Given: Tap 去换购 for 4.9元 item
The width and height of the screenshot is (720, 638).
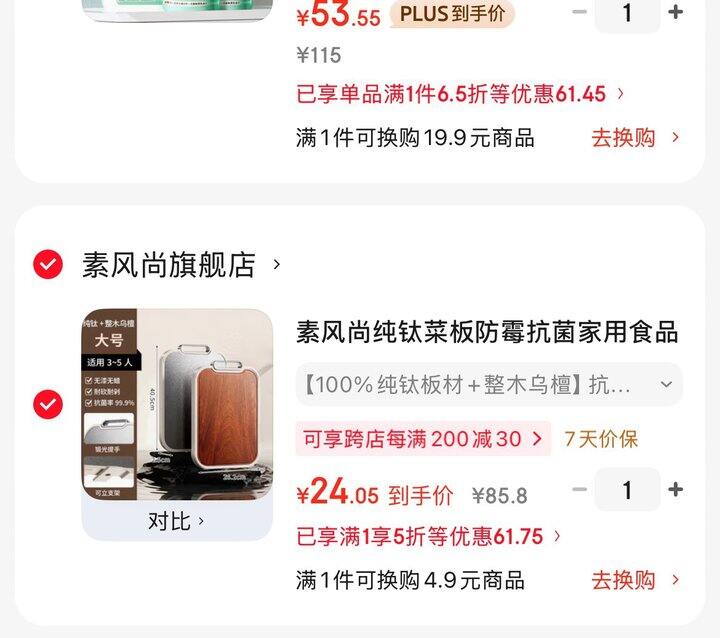Looking at the screenshot, I should pos(634,580).
